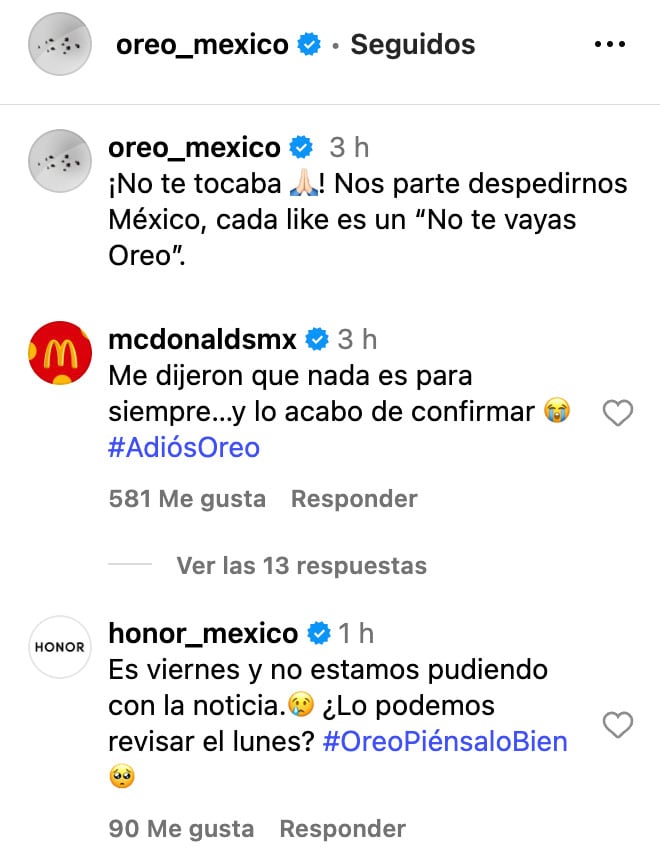Open the #OreoPiénsaloBien hashtag
This screenshot has height=862, width=660.
(x=445, y=741)
